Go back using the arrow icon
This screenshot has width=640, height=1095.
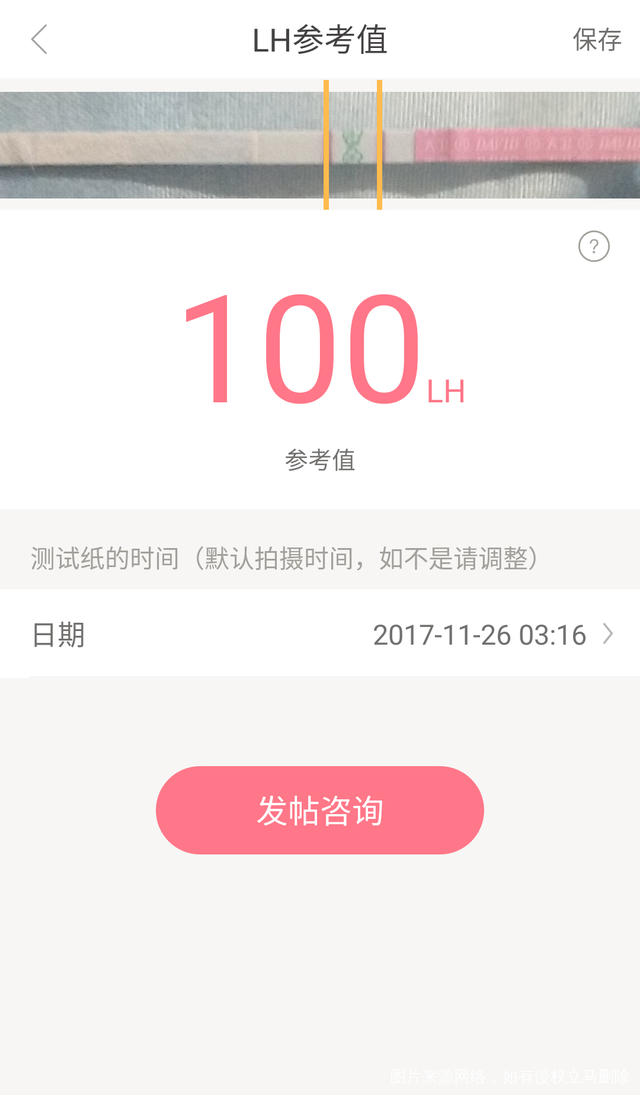pyautogui.click(x=39, y=40)
